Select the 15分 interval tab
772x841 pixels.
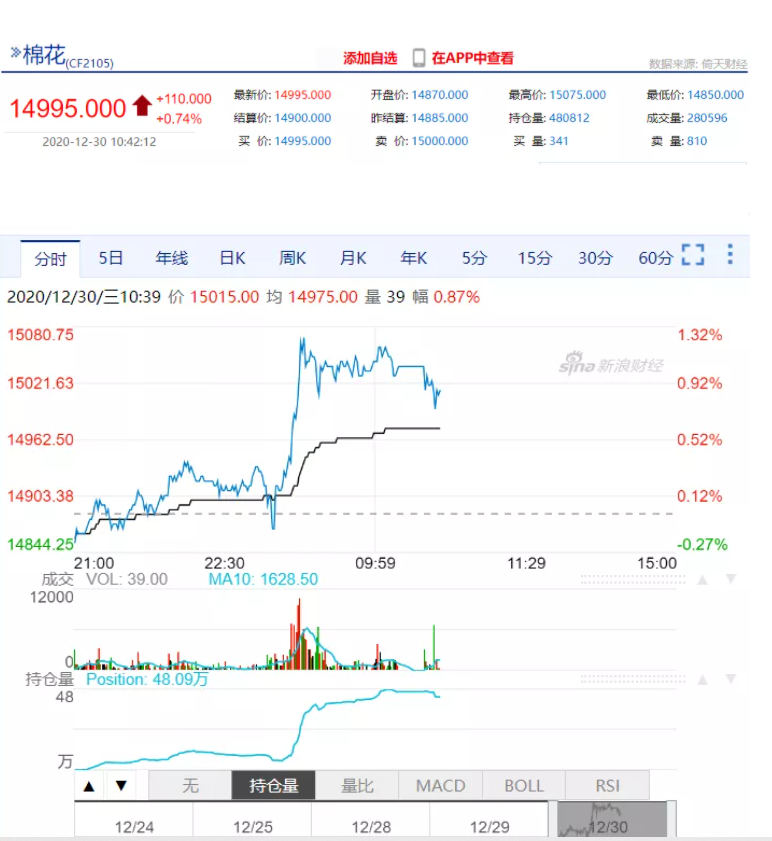(x=534, y=258)
